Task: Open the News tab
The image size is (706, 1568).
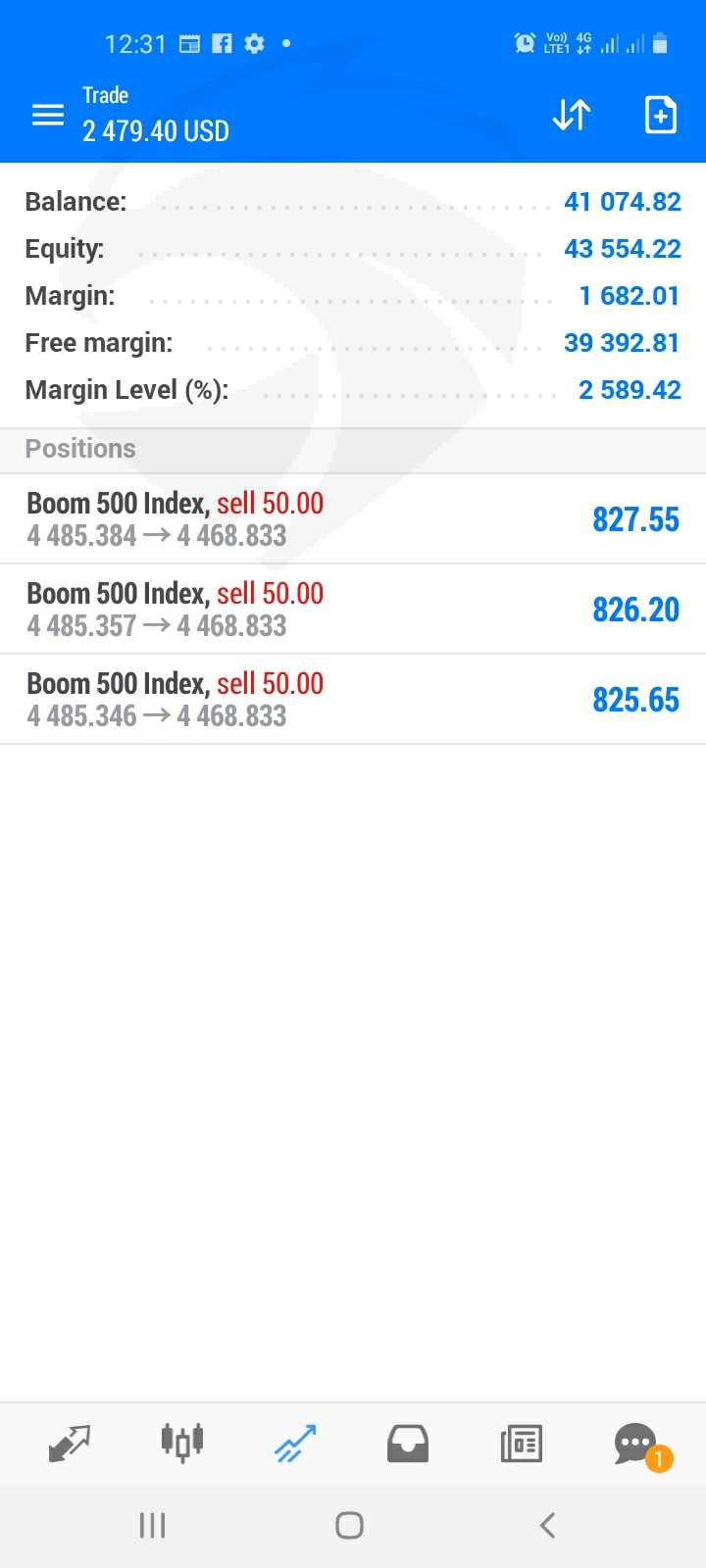Action: pyautogui.click(x=521, y=1443)
